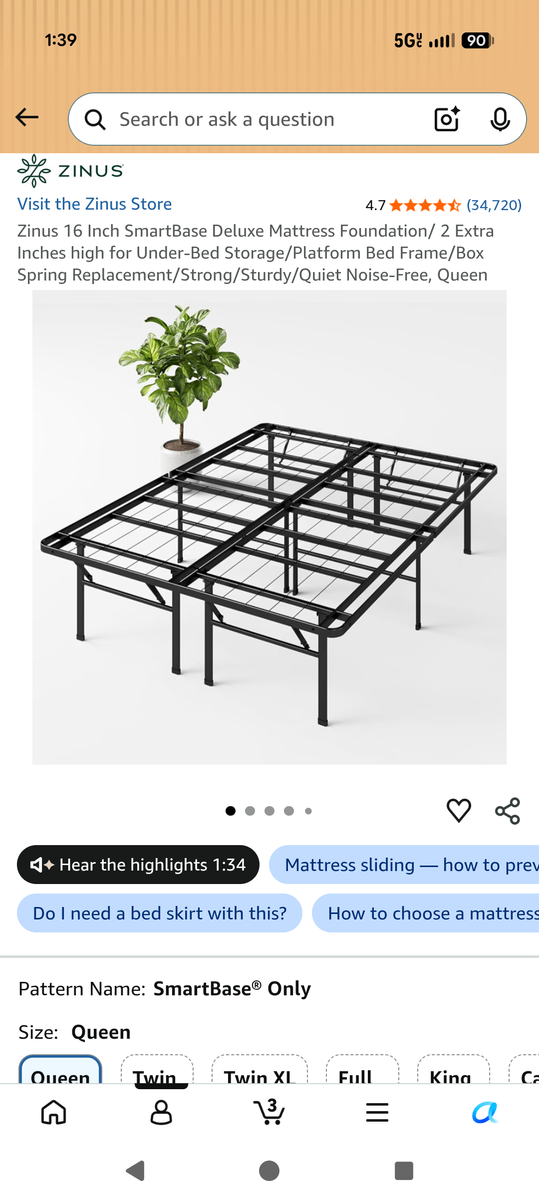Open camera lens search
539x1200 pixels.
click(x=447, y=119)
